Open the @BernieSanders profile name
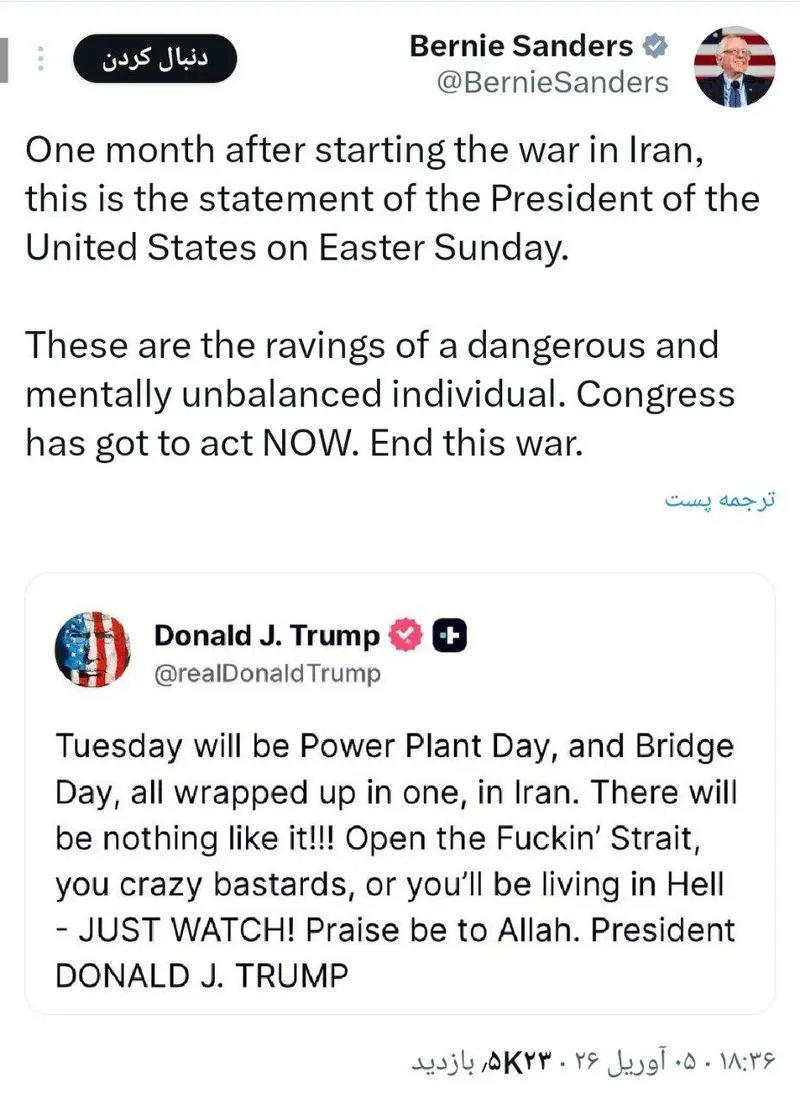The width and height of the screenshot is (800, 1104). click(x=551, y=82)
